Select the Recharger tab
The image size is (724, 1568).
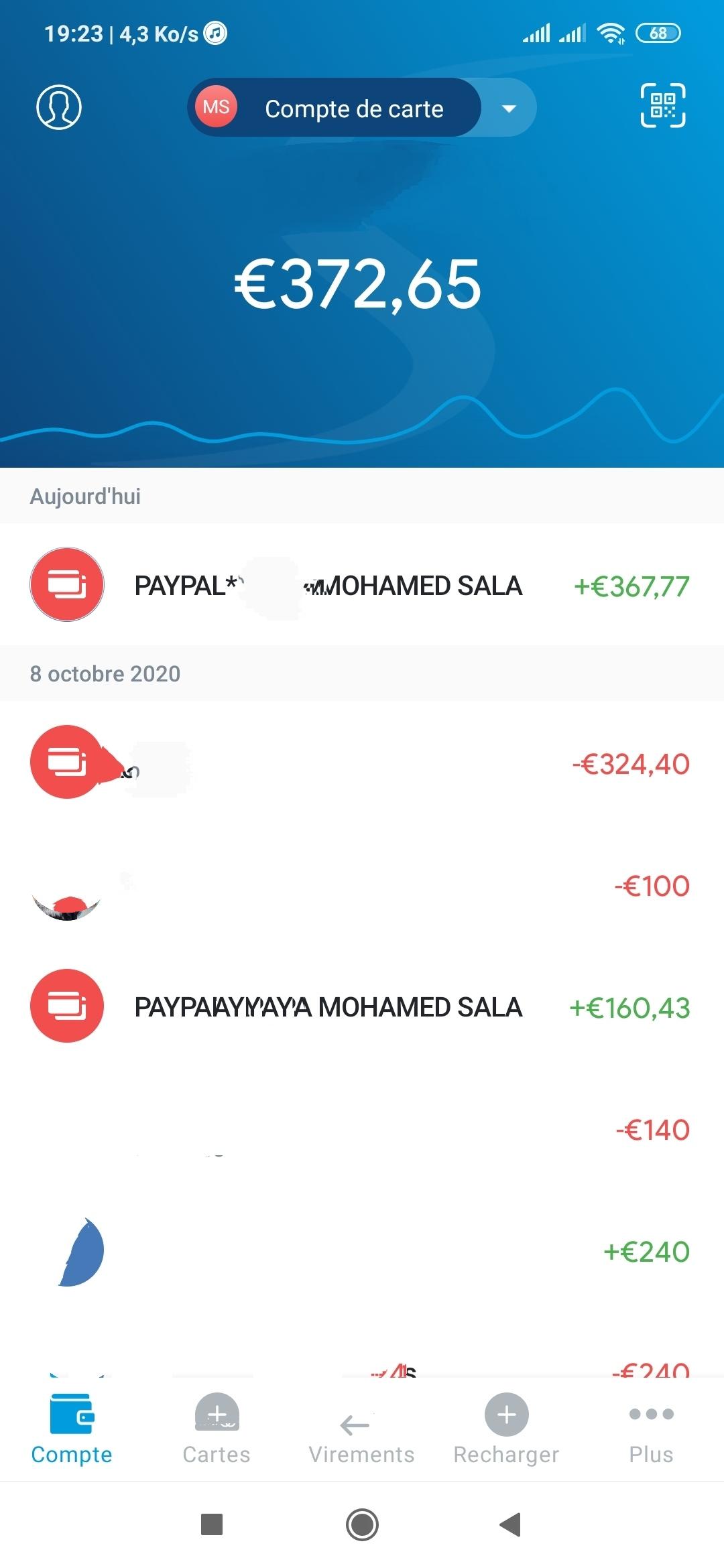click(506, 1429)
